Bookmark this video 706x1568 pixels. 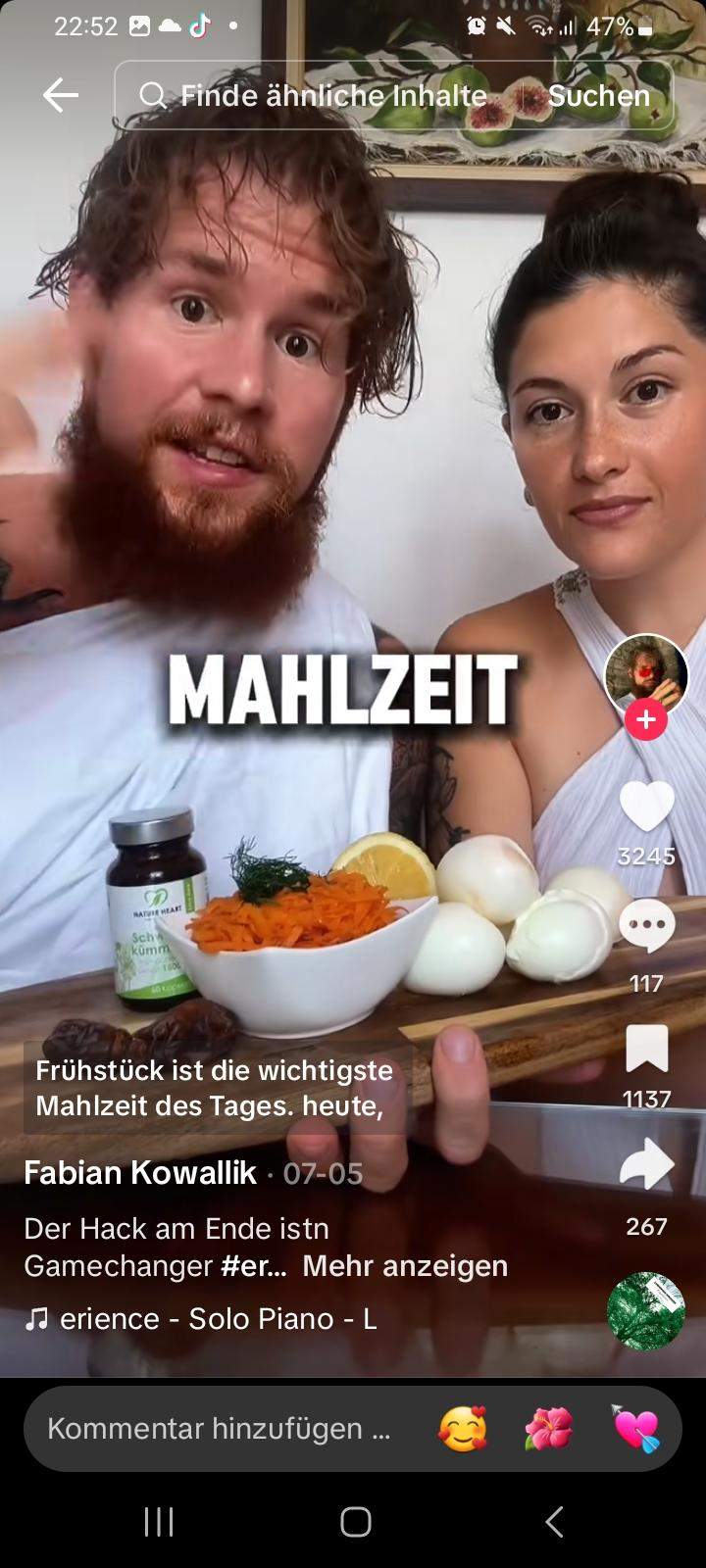click(x=647, y=1053)
